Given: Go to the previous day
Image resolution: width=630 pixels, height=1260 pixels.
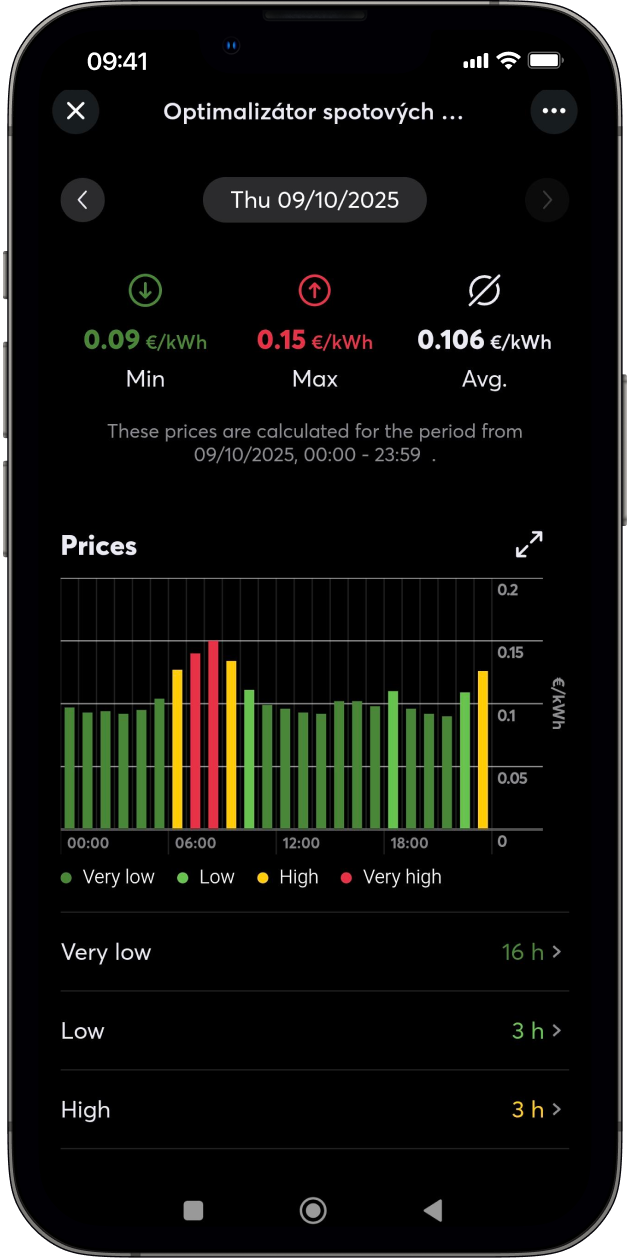Looking at the screenshot, I should [x=83, y=200].
